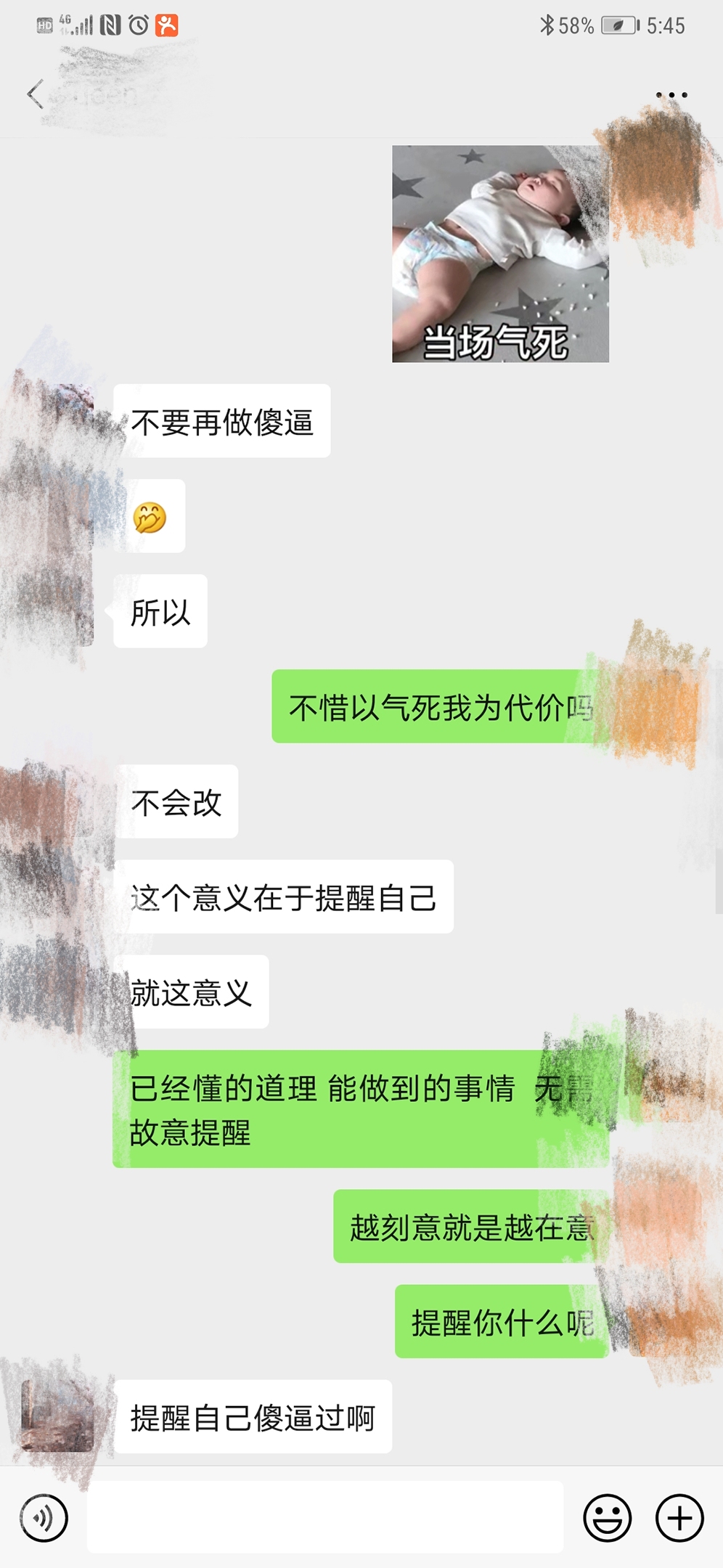Open the 当场气死 meme image
This screenshot has height=1568, width=723.
coord(500,253)
